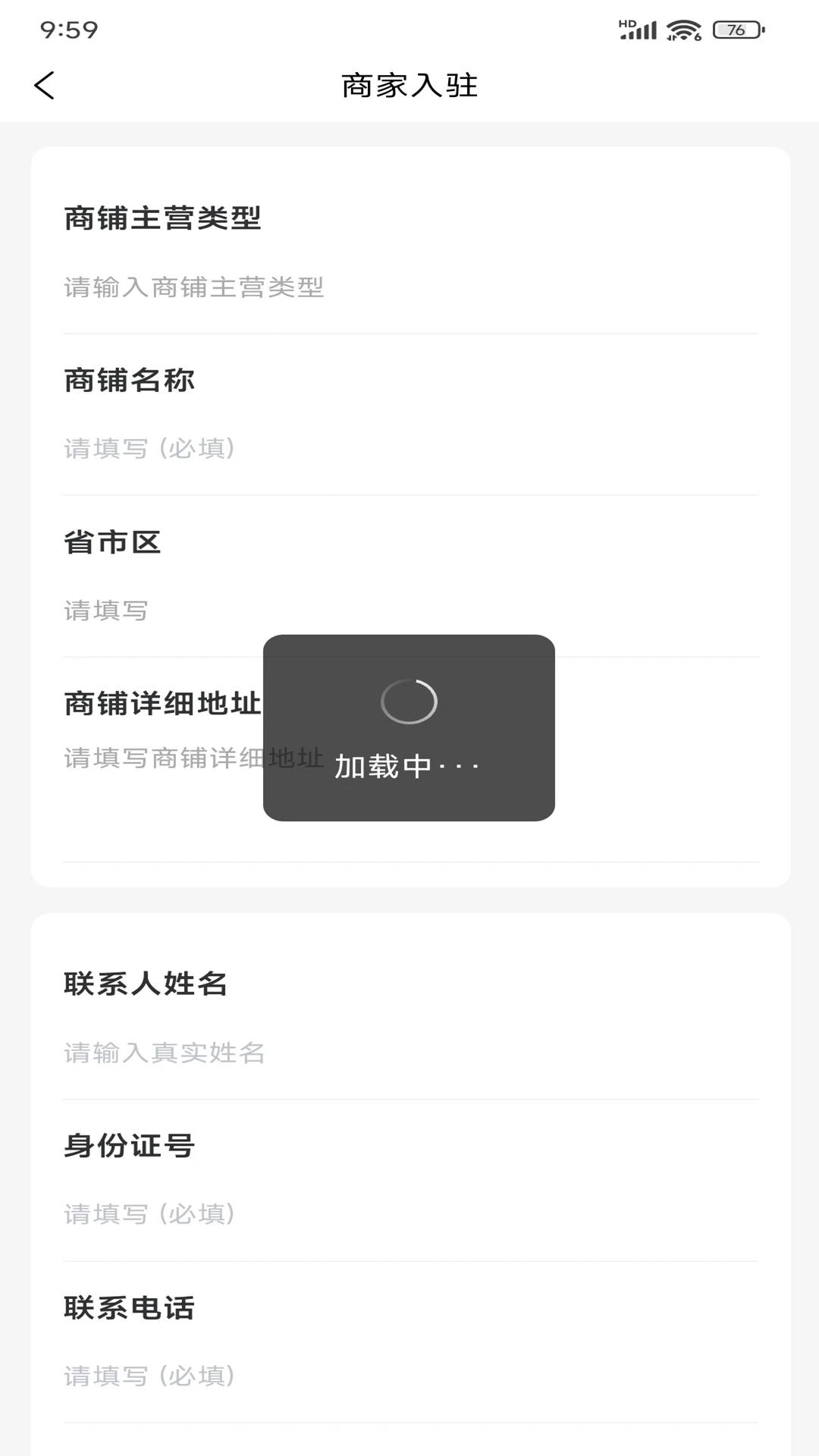Screen dimensions: 819x1456
Task: Click the back arrow icon
Action: pos(45,86)
